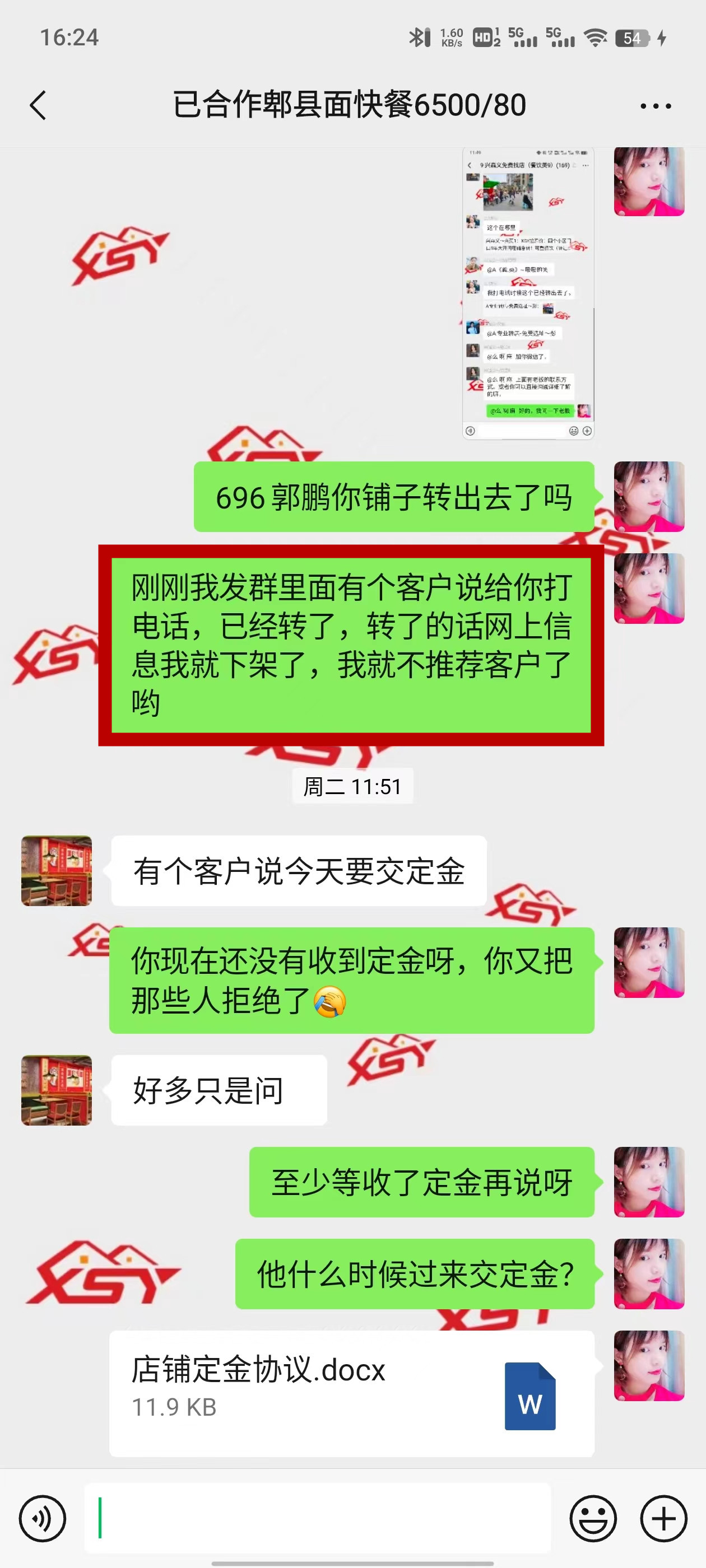The width and height of the screenshot is (706, 1568).
Task: Open the shared chat screenshot image
Action: pos(527,293)
